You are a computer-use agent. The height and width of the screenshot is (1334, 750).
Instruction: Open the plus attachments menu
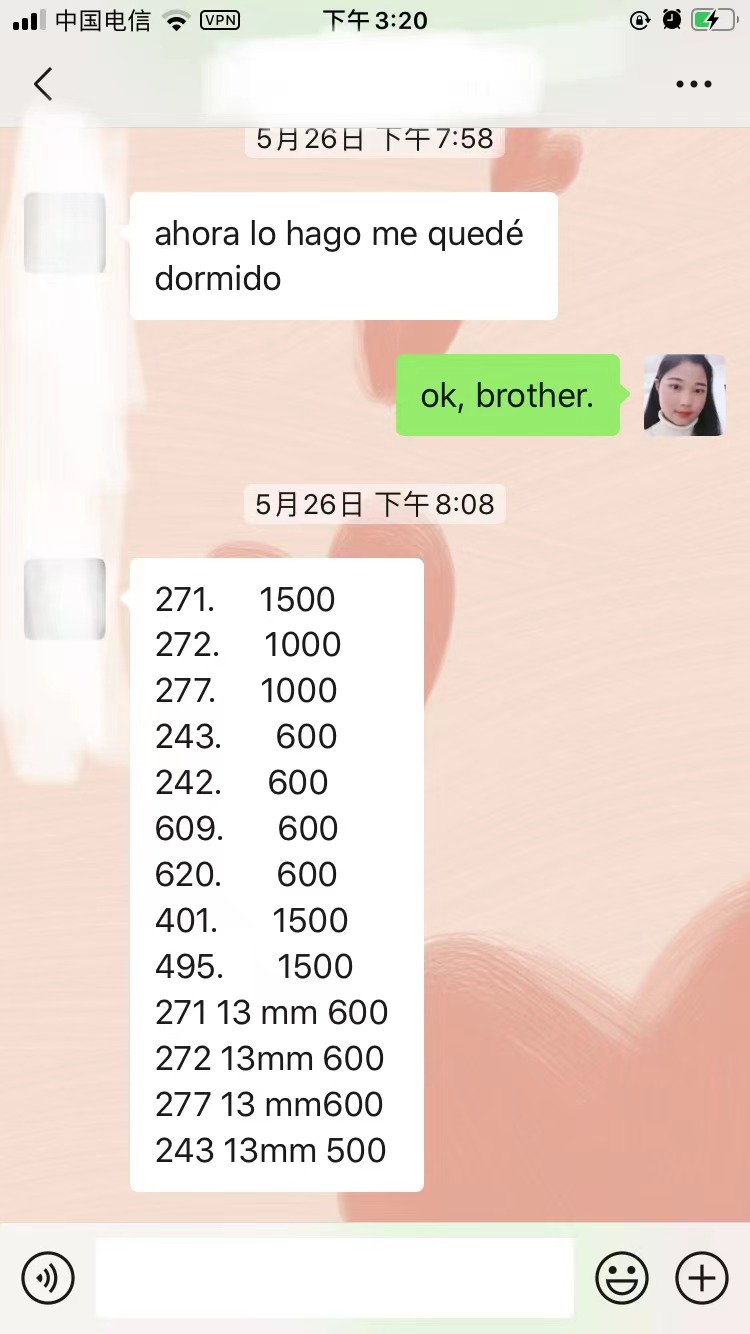pos(702,1277)
